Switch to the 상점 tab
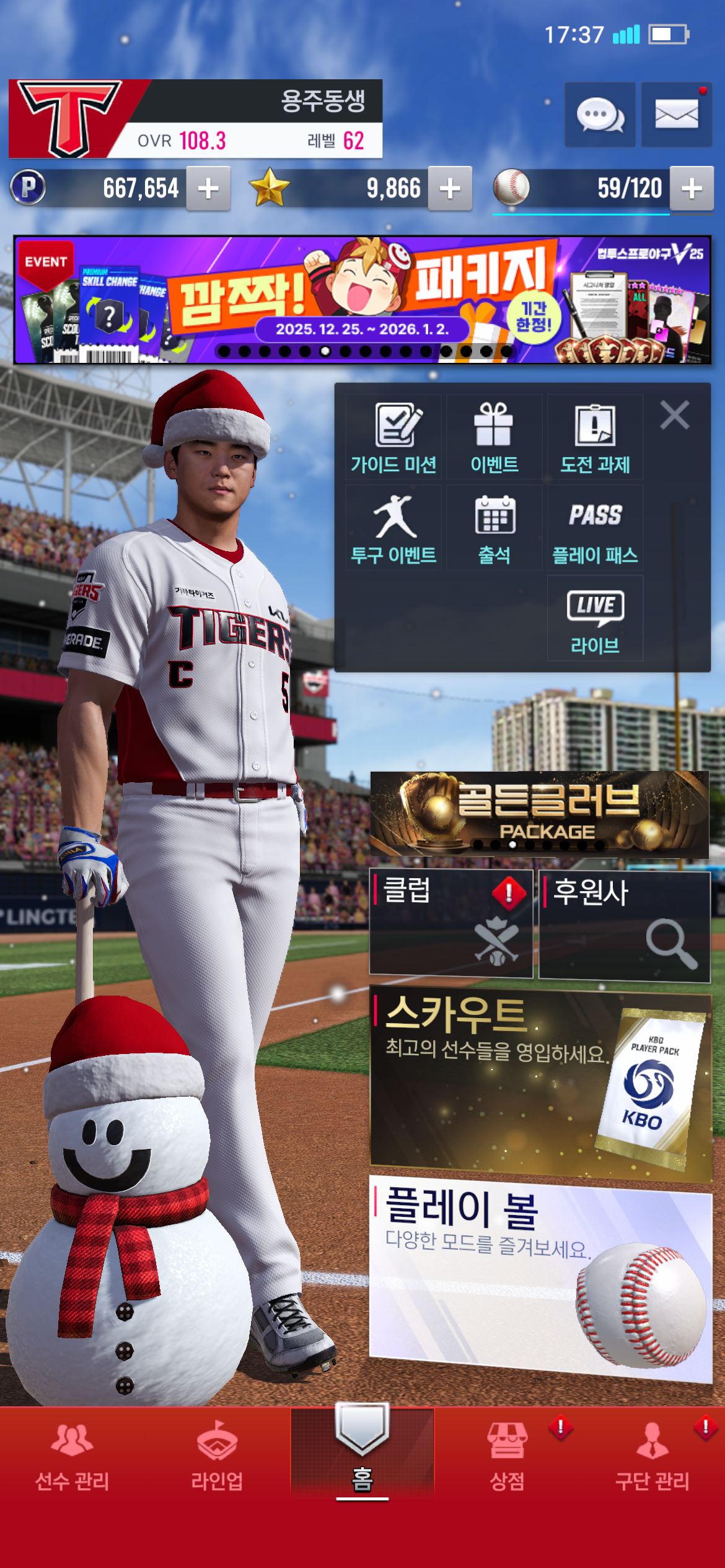725x1568 pixels. tap(507, 1455)
